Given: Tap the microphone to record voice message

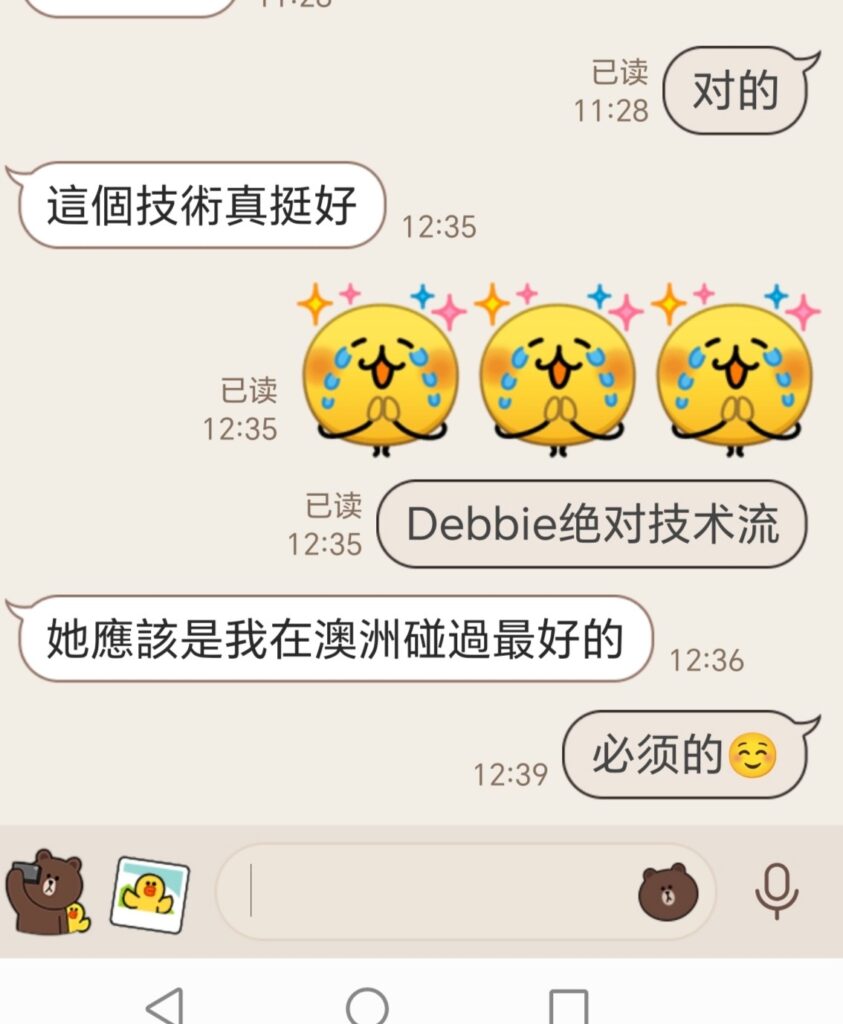Looking at the screenshot, I should tap(776, 891).
